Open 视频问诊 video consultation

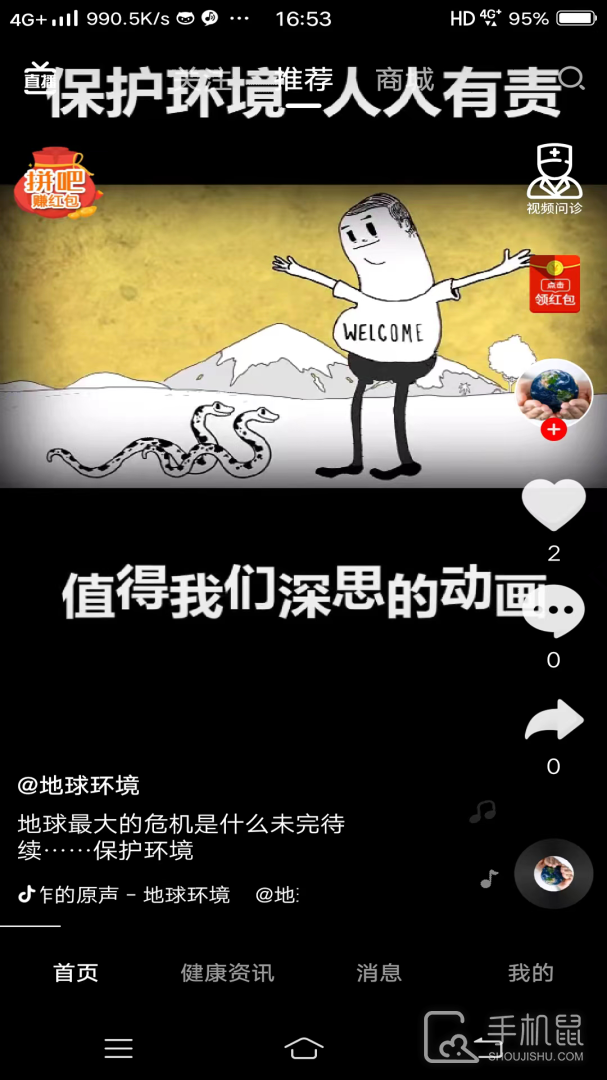pos(555,180)
